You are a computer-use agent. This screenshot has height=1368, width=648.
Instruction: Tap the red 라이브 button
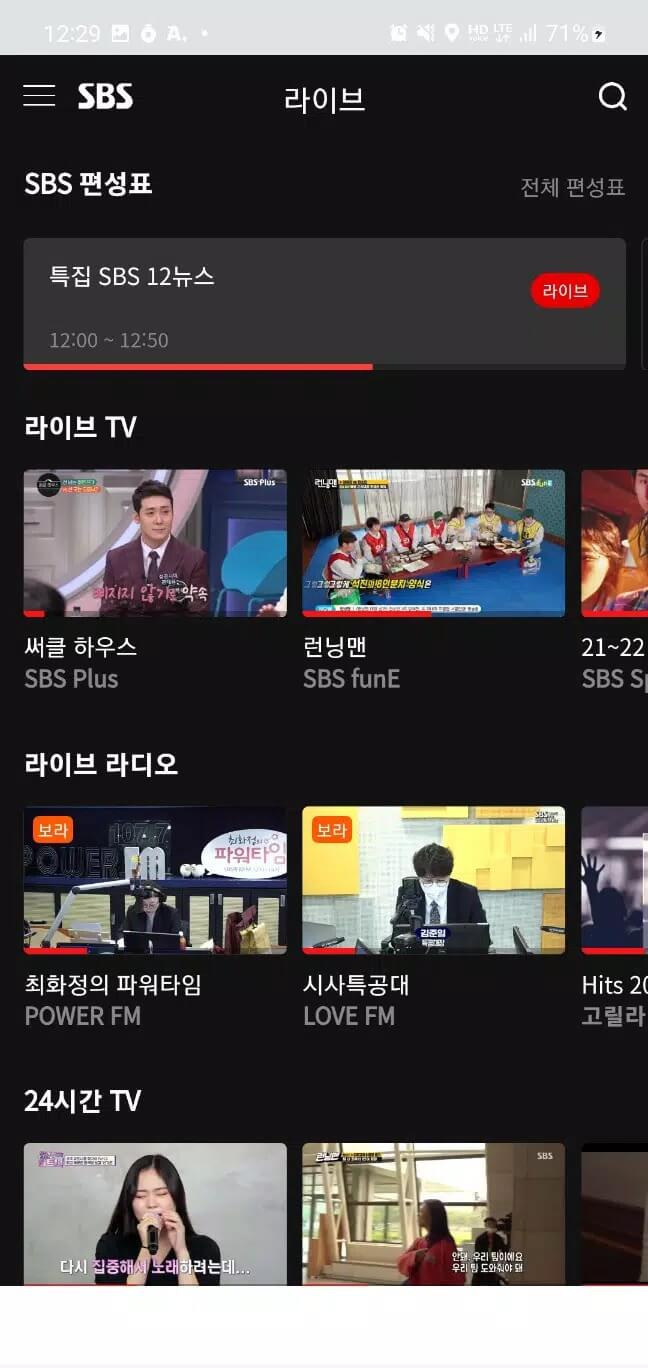565,291
